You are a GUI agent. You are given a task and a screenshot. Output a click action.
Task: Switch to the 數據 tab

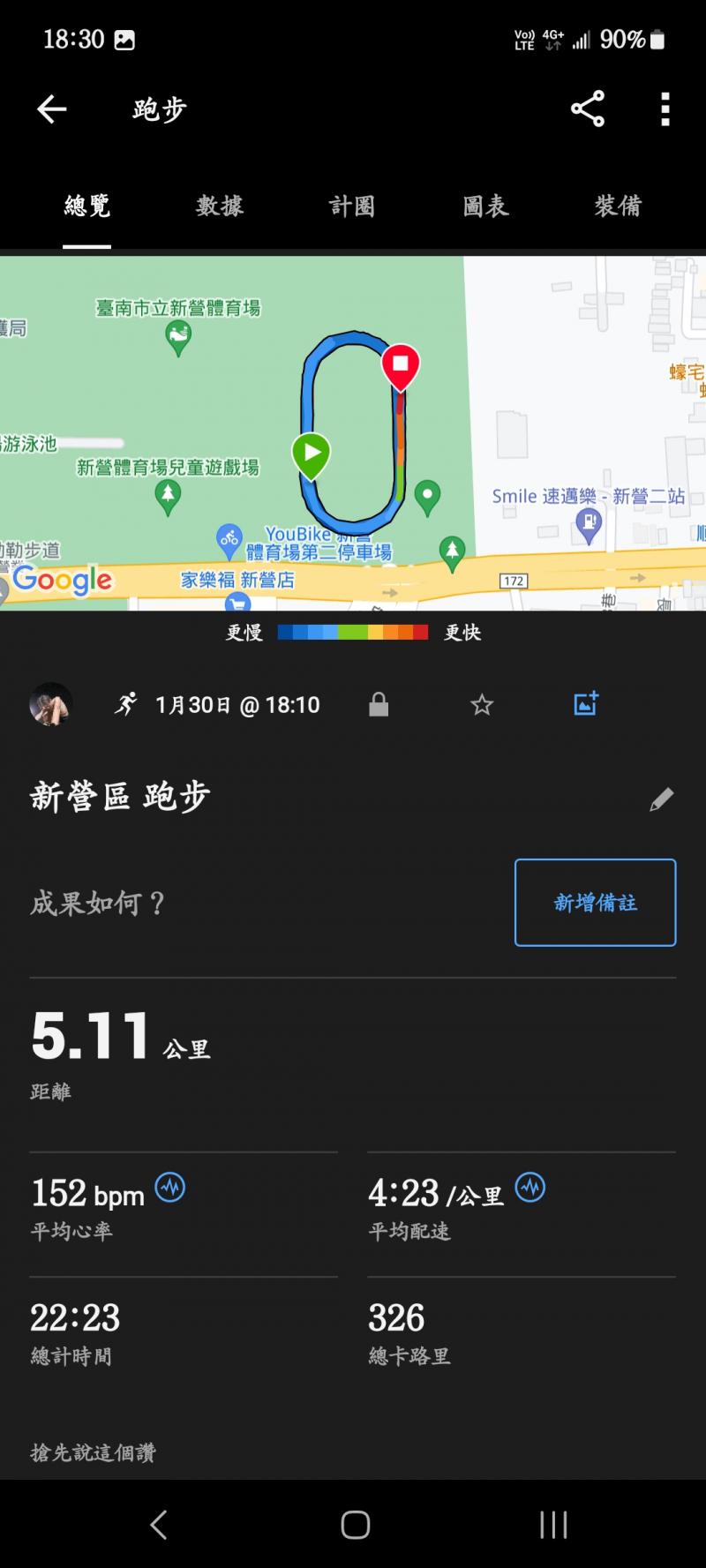(x=220, y=206)
